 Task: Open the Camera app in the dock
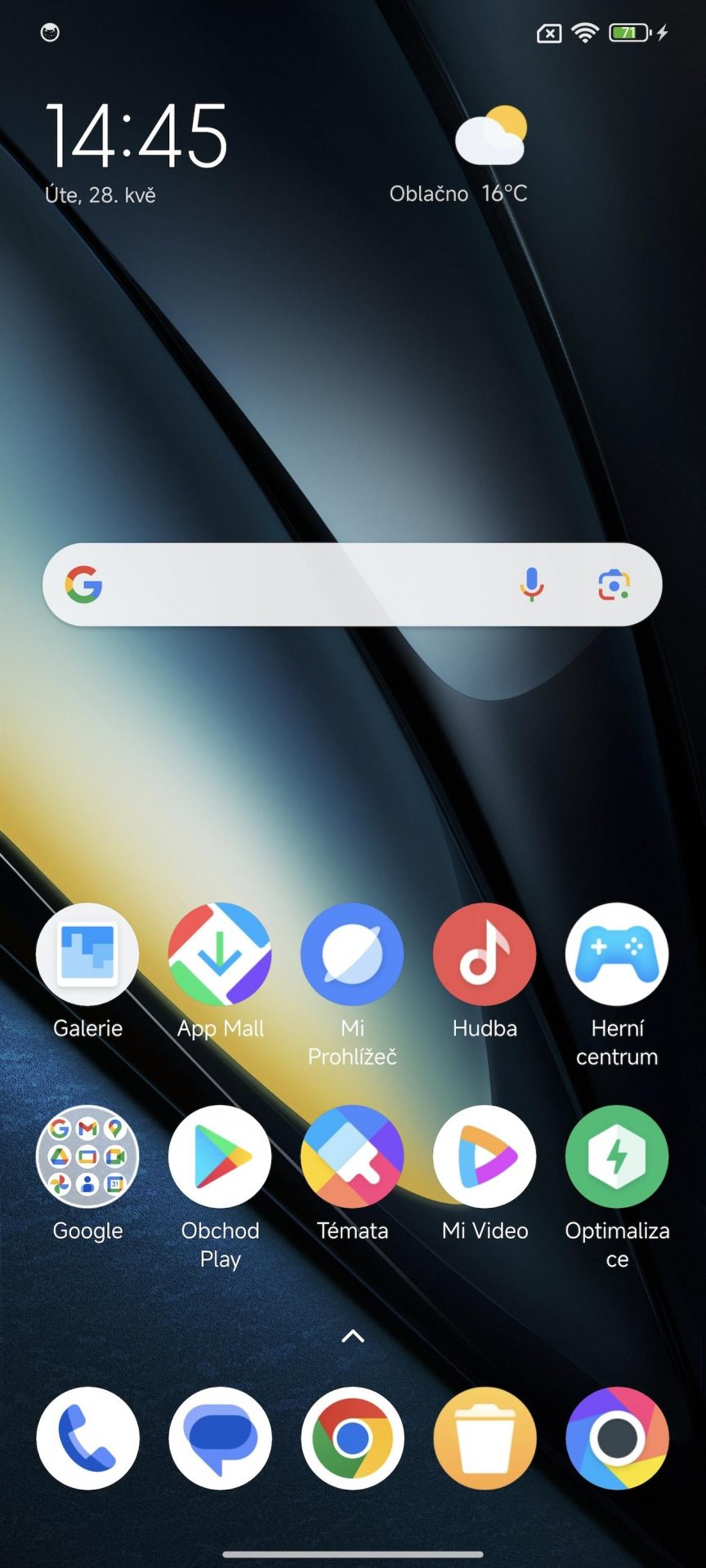coord(617,1438)
